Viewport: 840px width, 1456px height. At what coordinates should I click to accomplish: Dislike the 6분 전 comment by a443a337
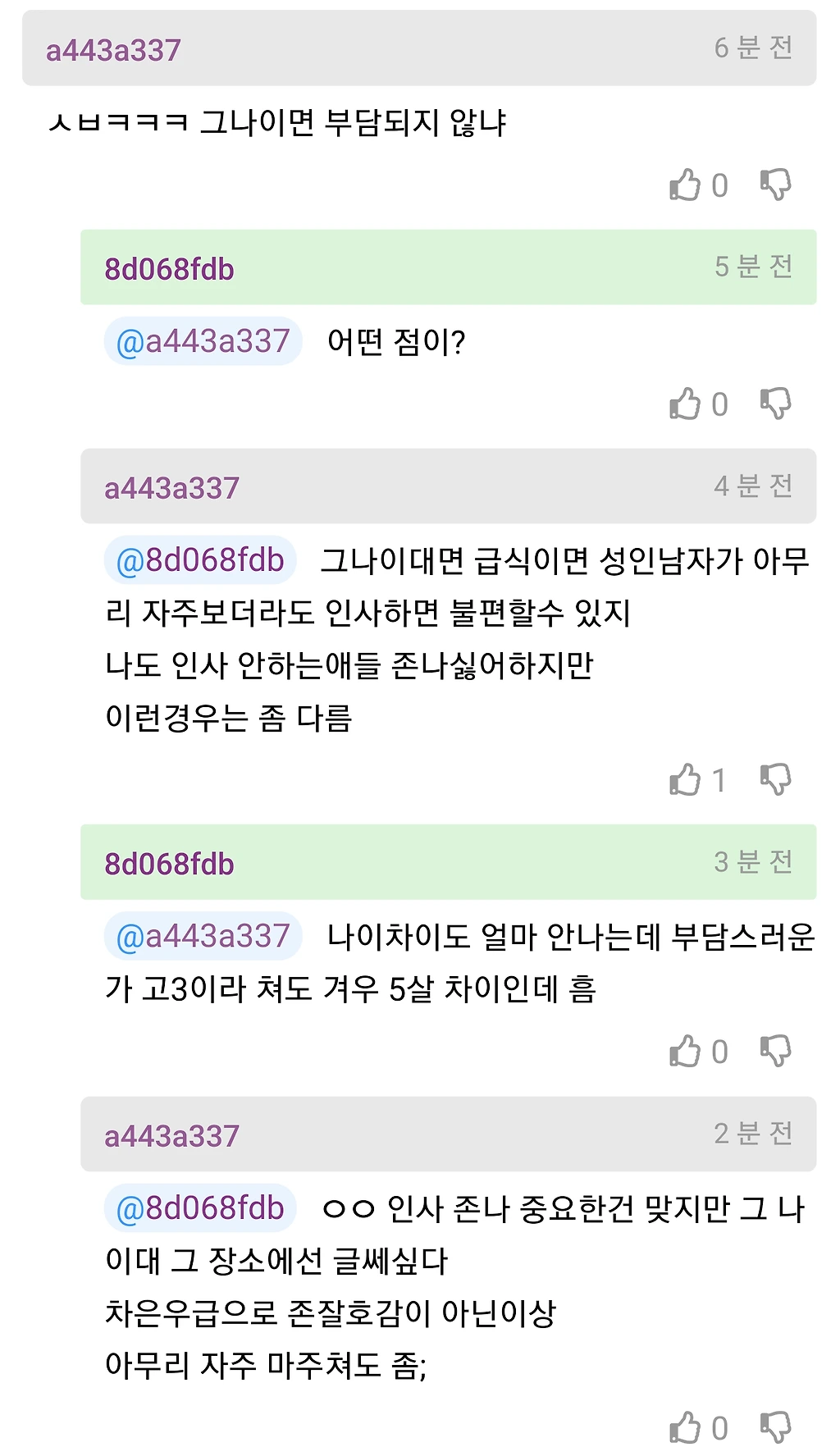(x=775, y=185)
